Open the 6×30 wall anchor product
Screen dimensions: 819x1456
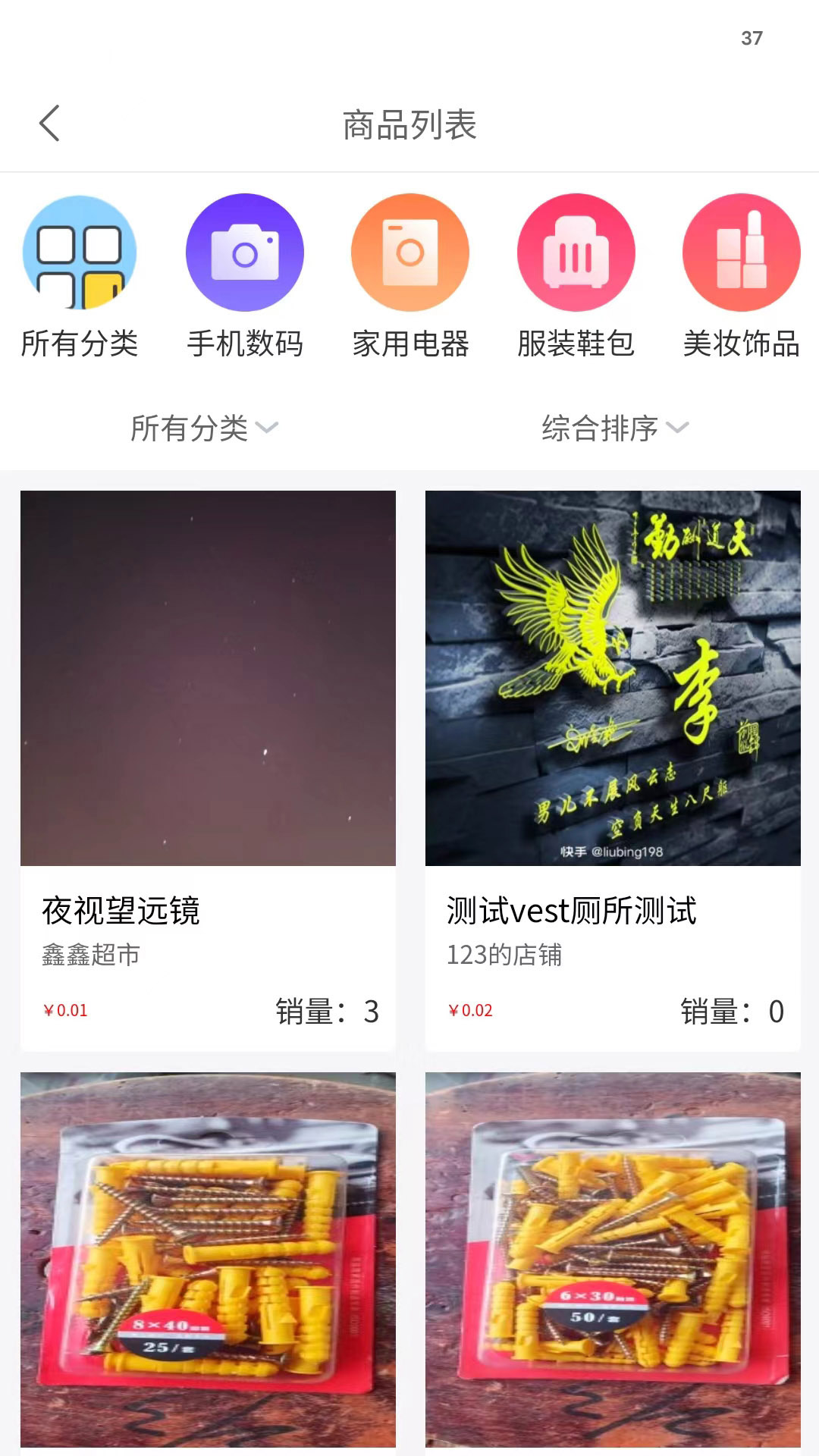[613, 1259]
